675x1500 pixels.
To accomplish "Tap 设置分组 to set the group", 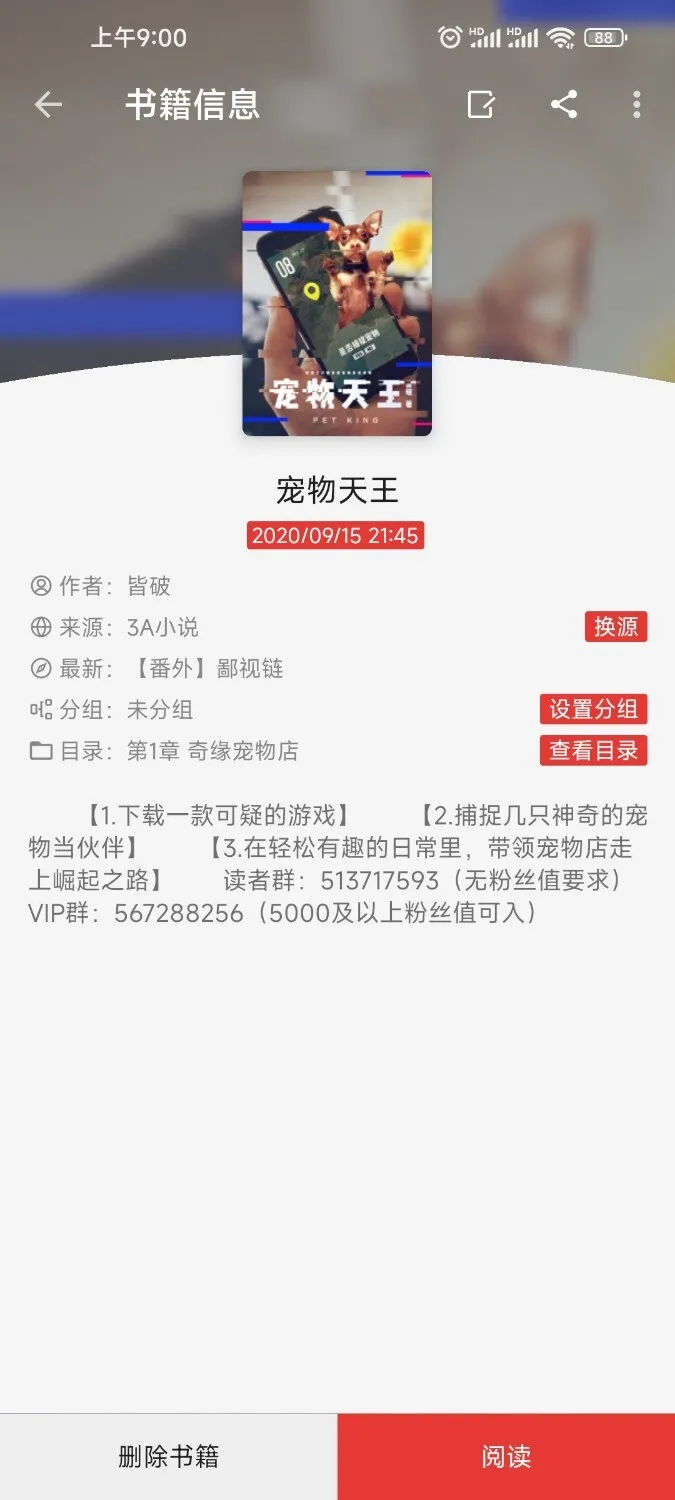I will coord(594,710).
